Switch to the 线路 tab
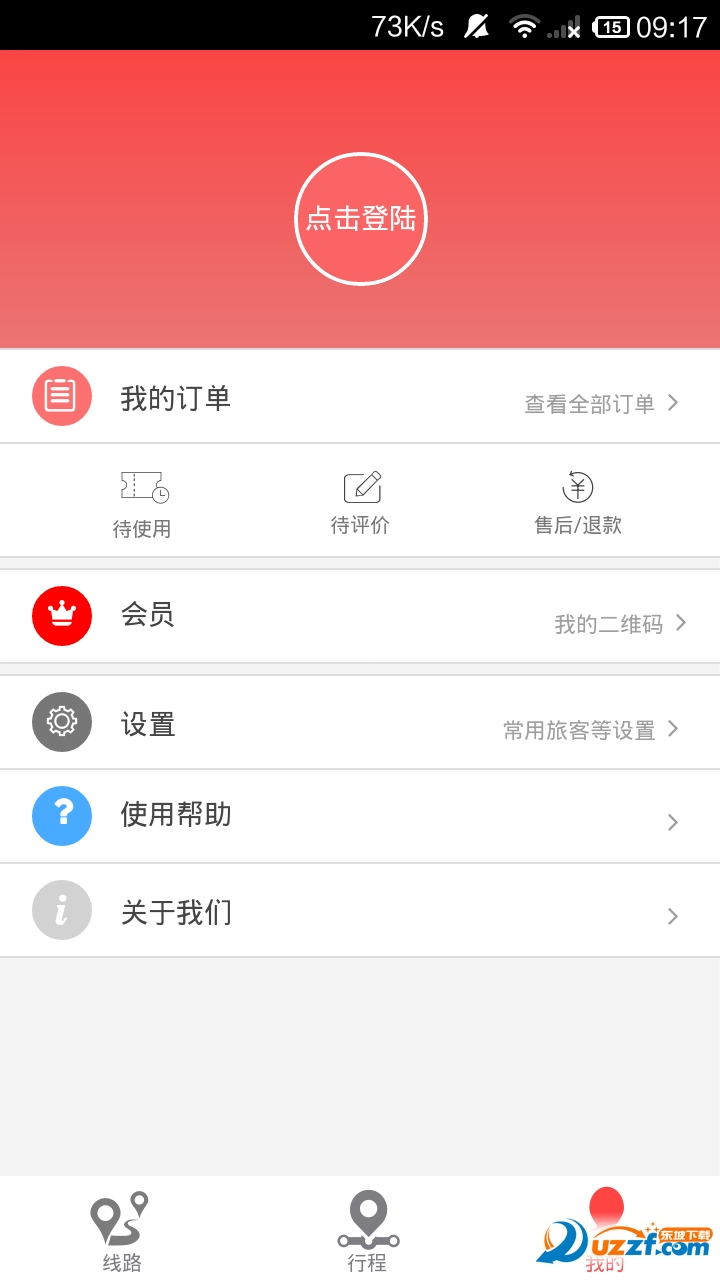 point(118,1232)
